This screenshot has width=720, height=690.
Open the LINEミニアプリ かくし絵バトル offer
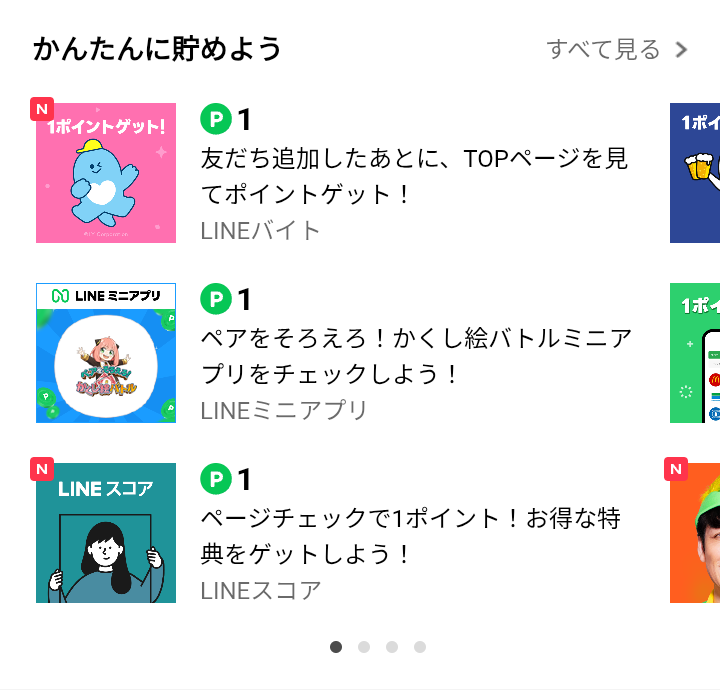(x=415, y=355)
